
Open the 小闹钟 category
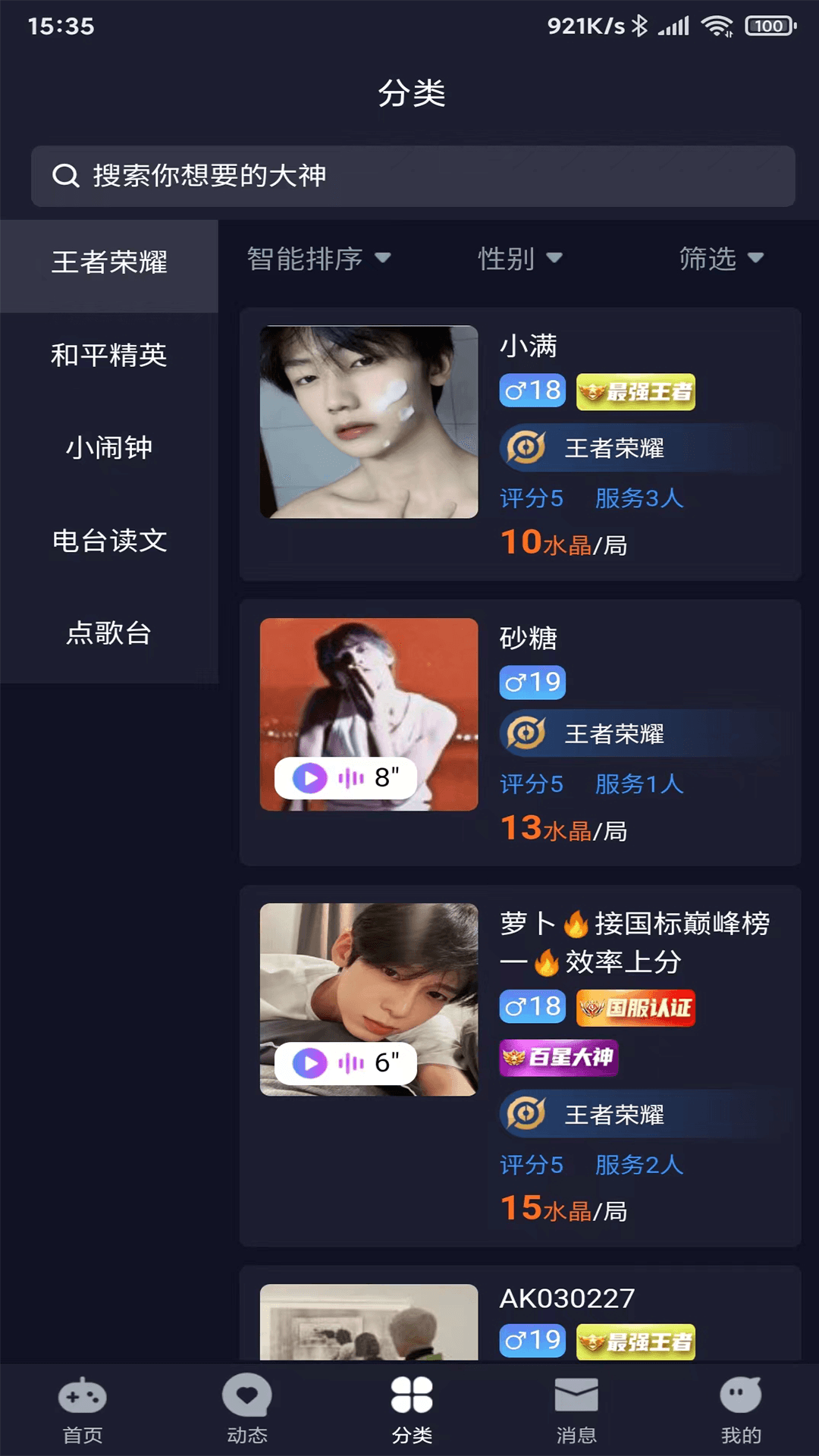(109, 447)
